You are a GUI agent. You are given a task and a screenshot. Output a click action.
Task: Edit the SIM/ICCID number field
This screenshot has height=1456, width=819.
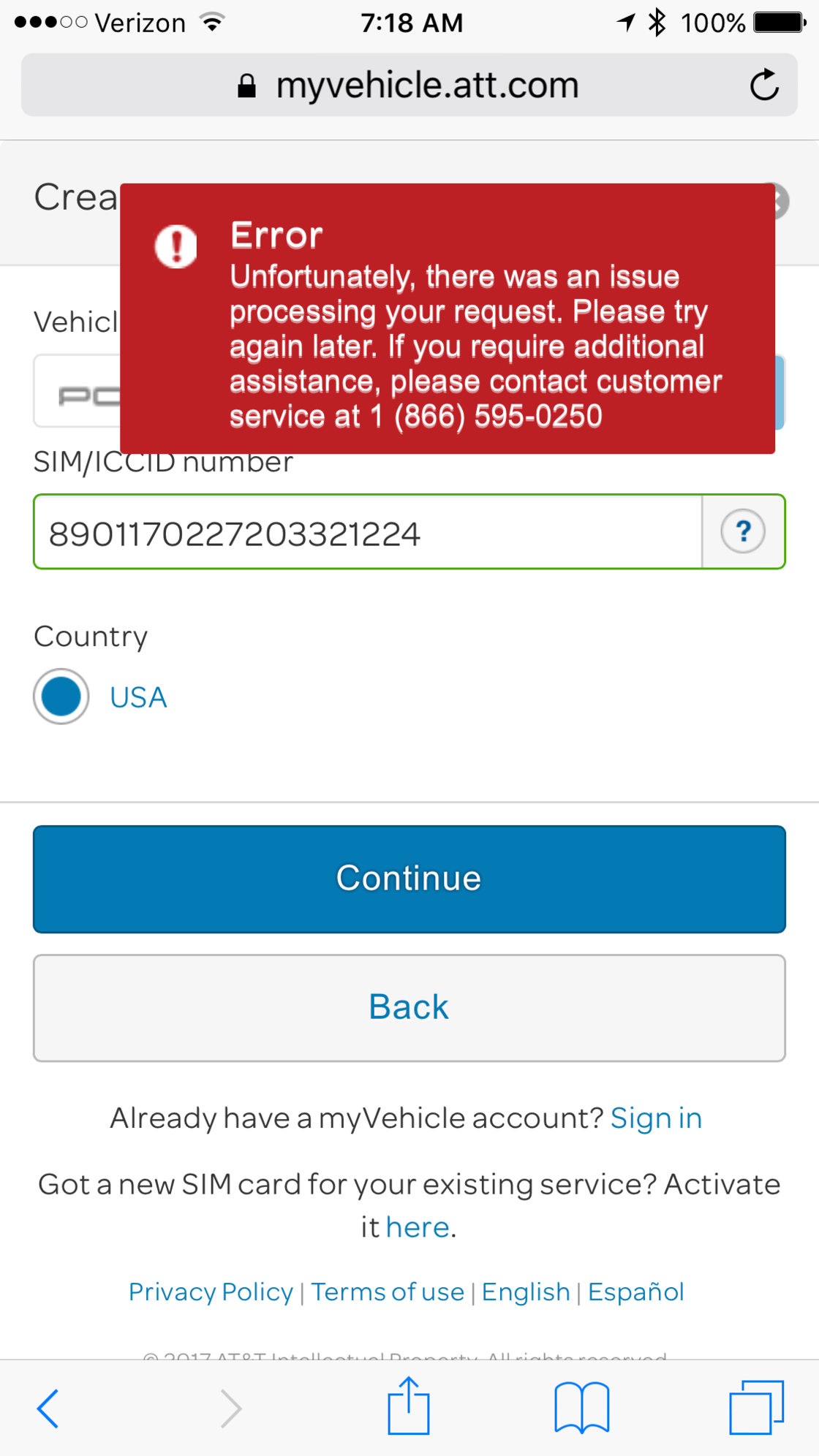pyautogui.click(x=367, y=533)
